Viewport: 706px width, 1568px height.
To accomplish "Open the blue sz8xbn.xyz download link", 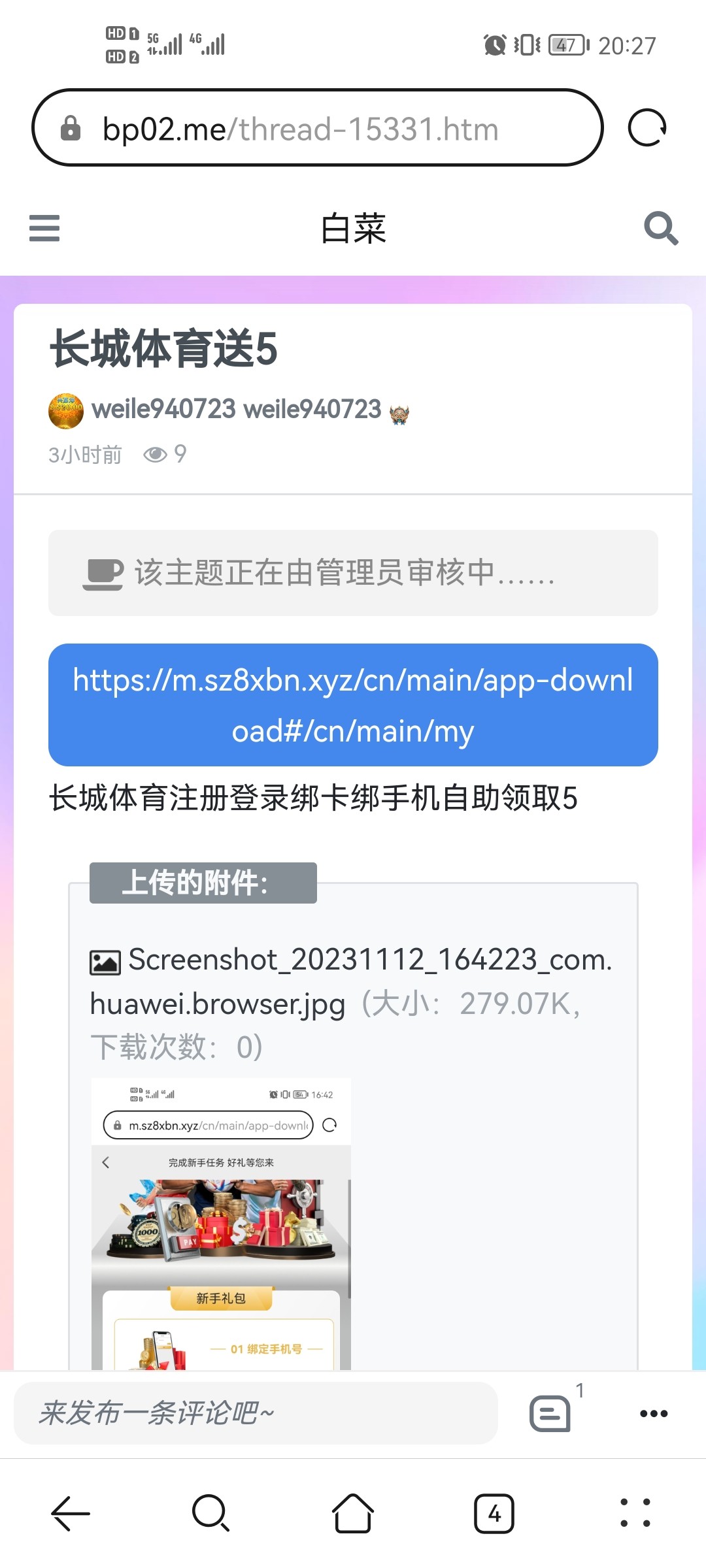I will click(353, 705).
